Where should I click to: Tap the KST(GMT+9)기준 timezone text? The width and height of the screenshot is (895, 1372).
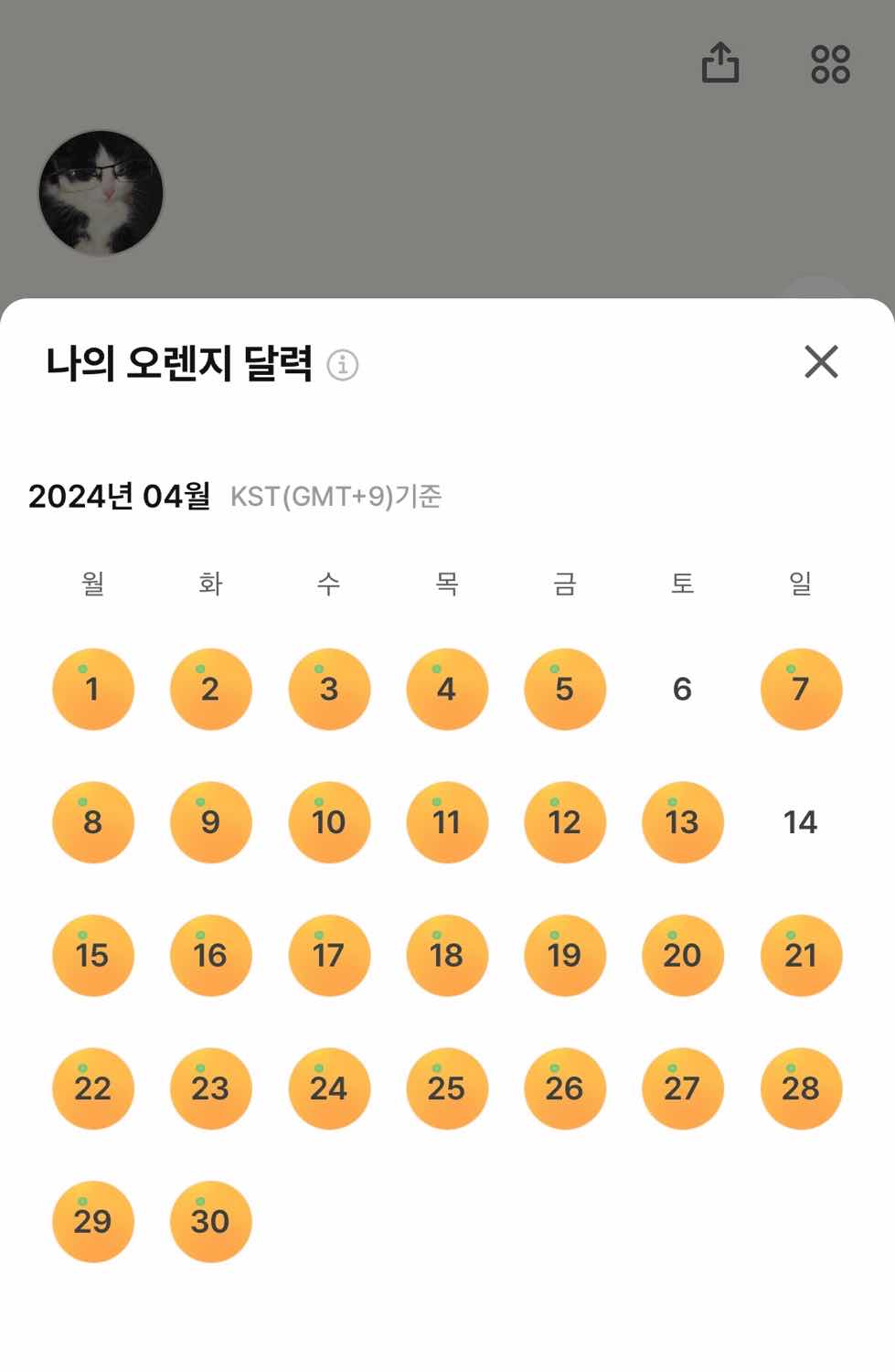338,498
